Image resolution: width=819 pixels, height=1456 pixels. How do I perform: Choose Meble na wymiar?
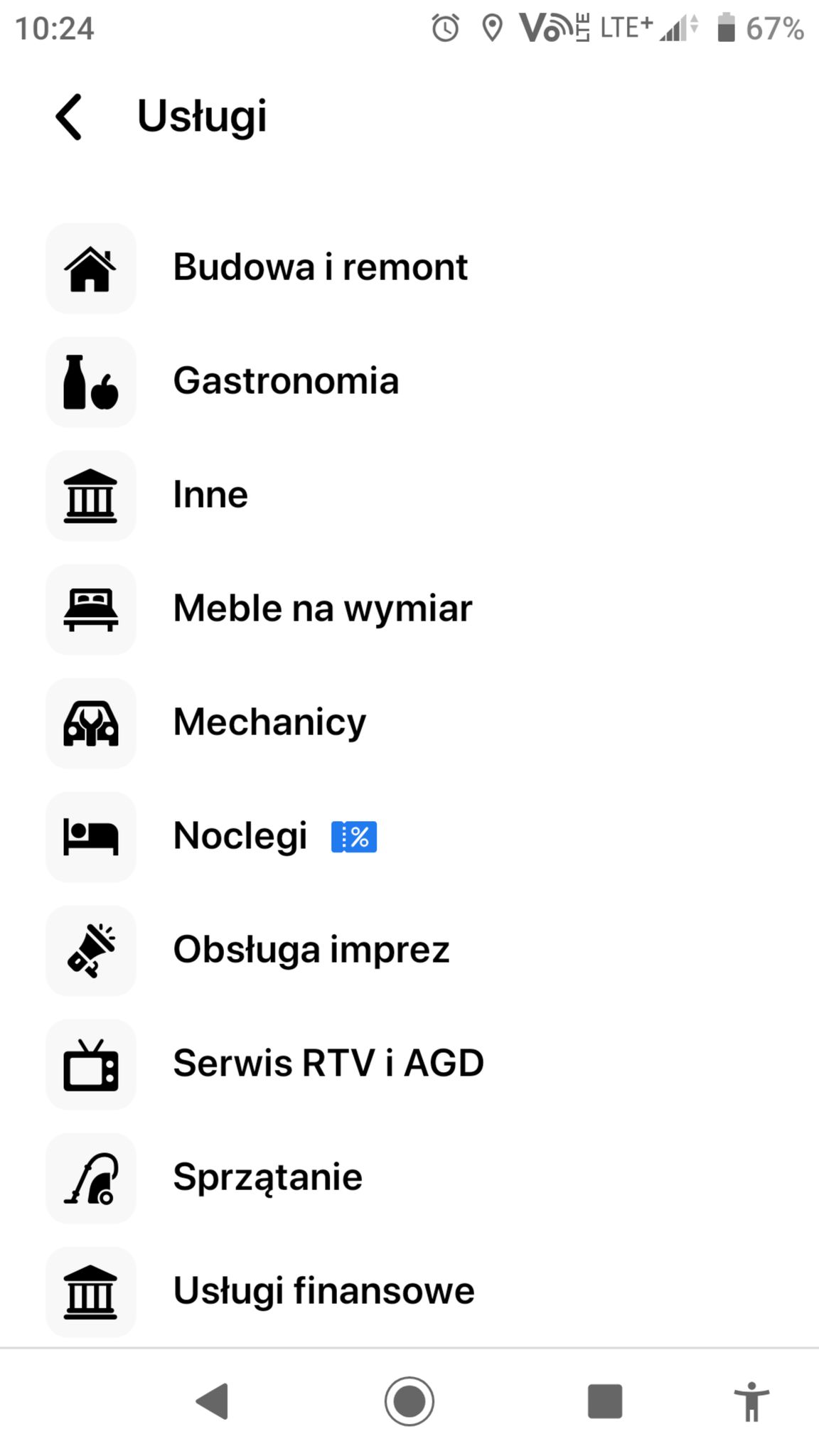tap(409, 609)
